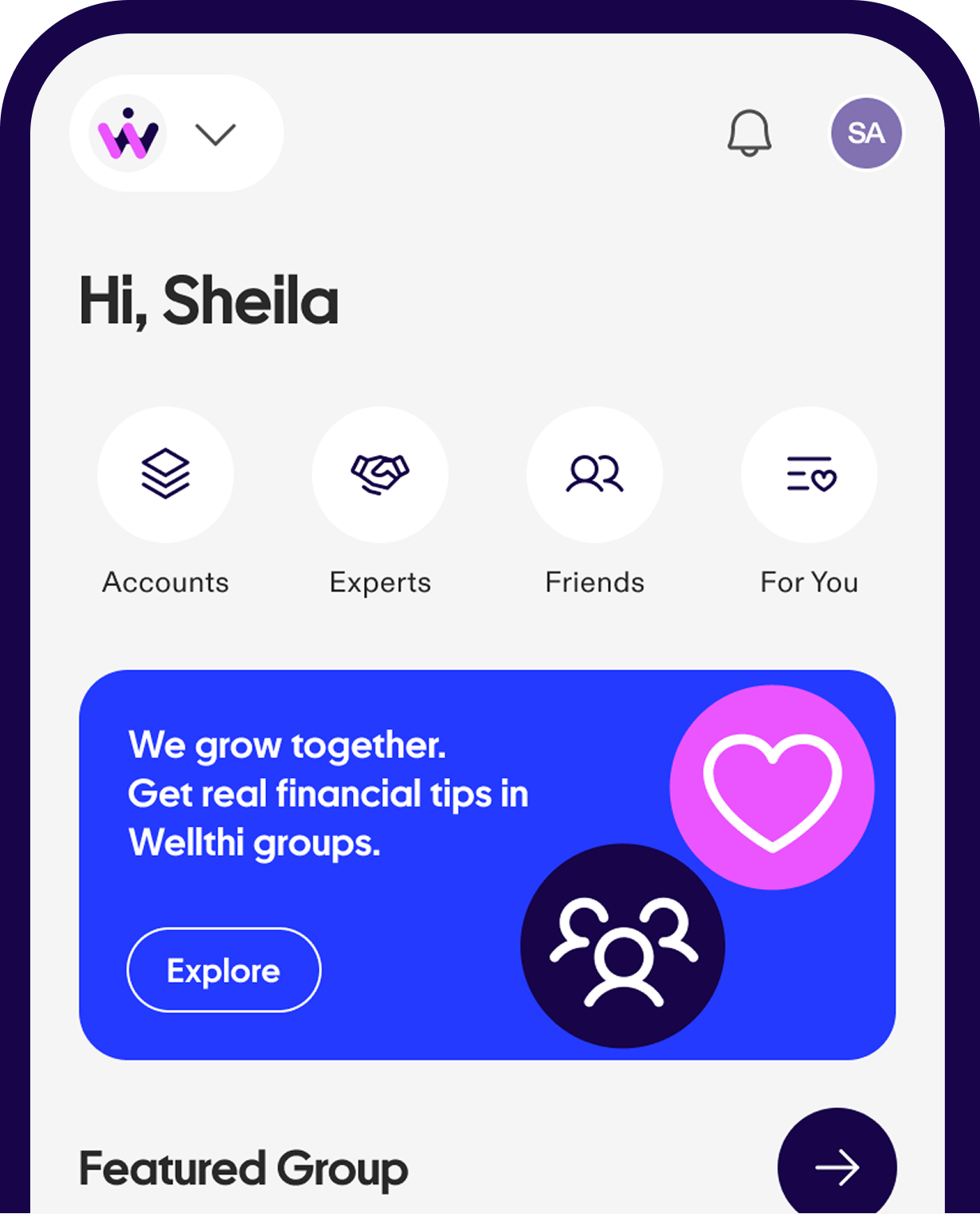Open the notifications bell
The image size is (980, 1214).
click(749, 133)
